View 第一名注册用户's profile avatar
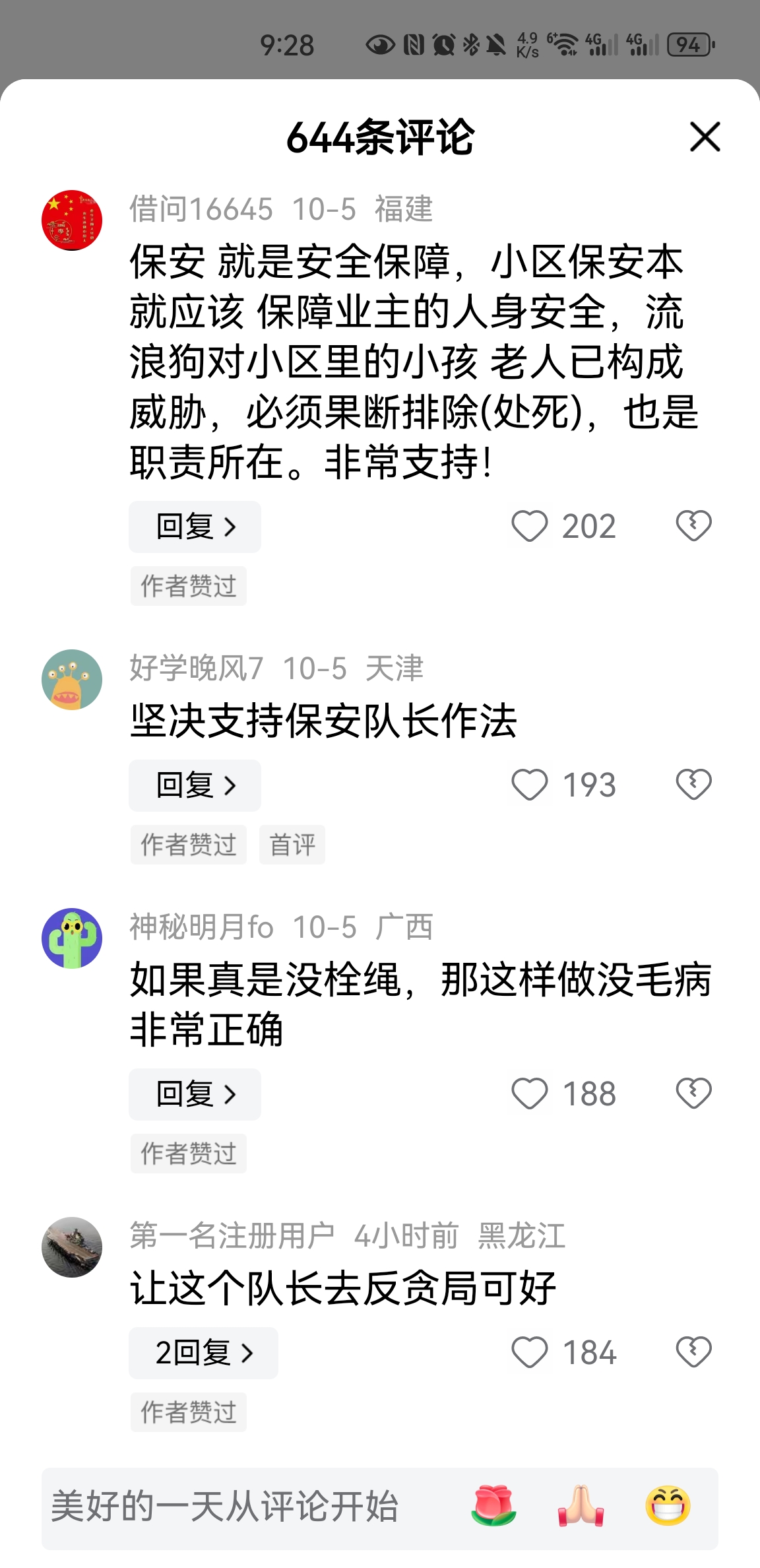 (x=72, y=1247)
